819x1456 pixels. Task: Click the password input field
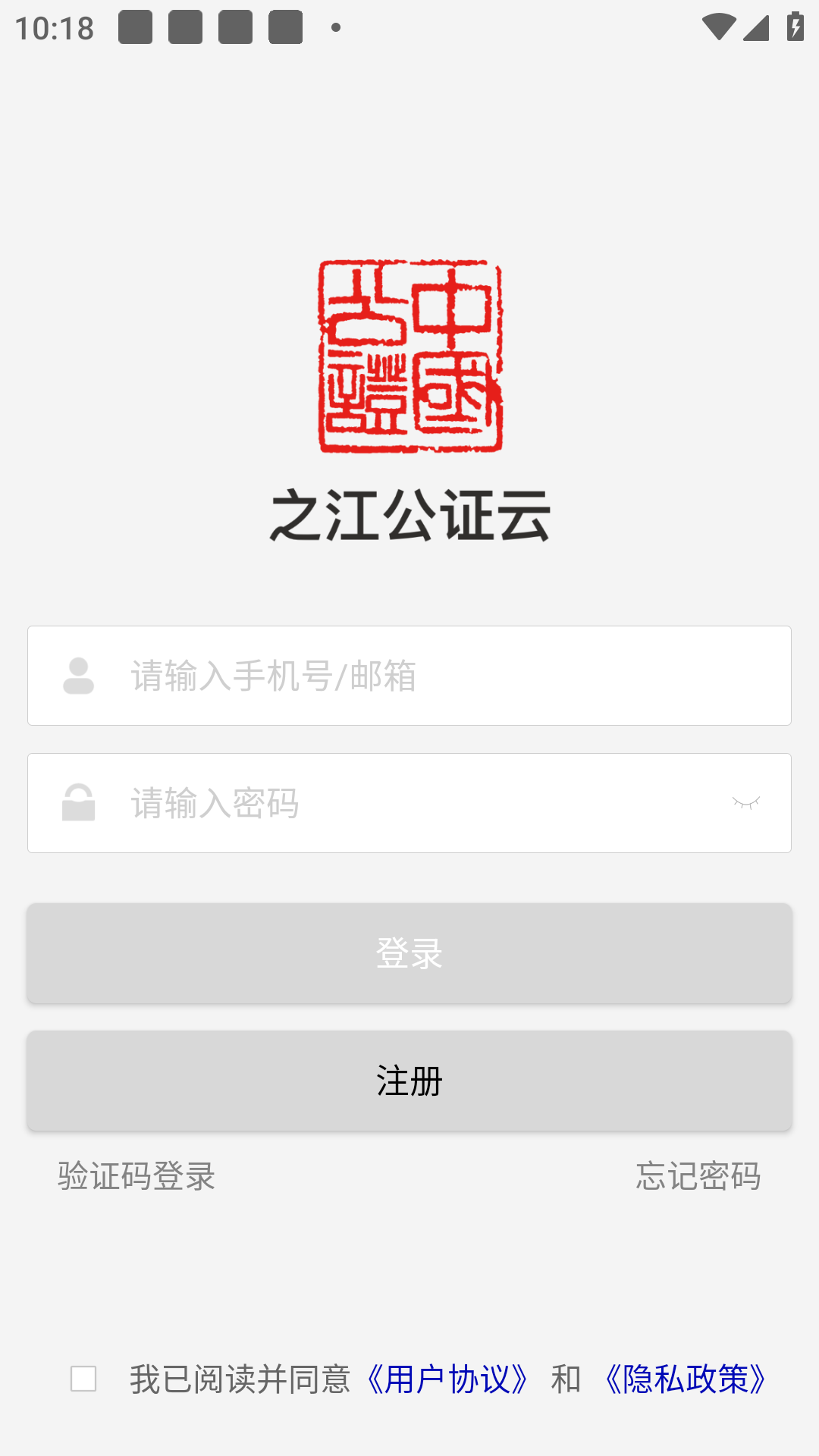point(409,803)
